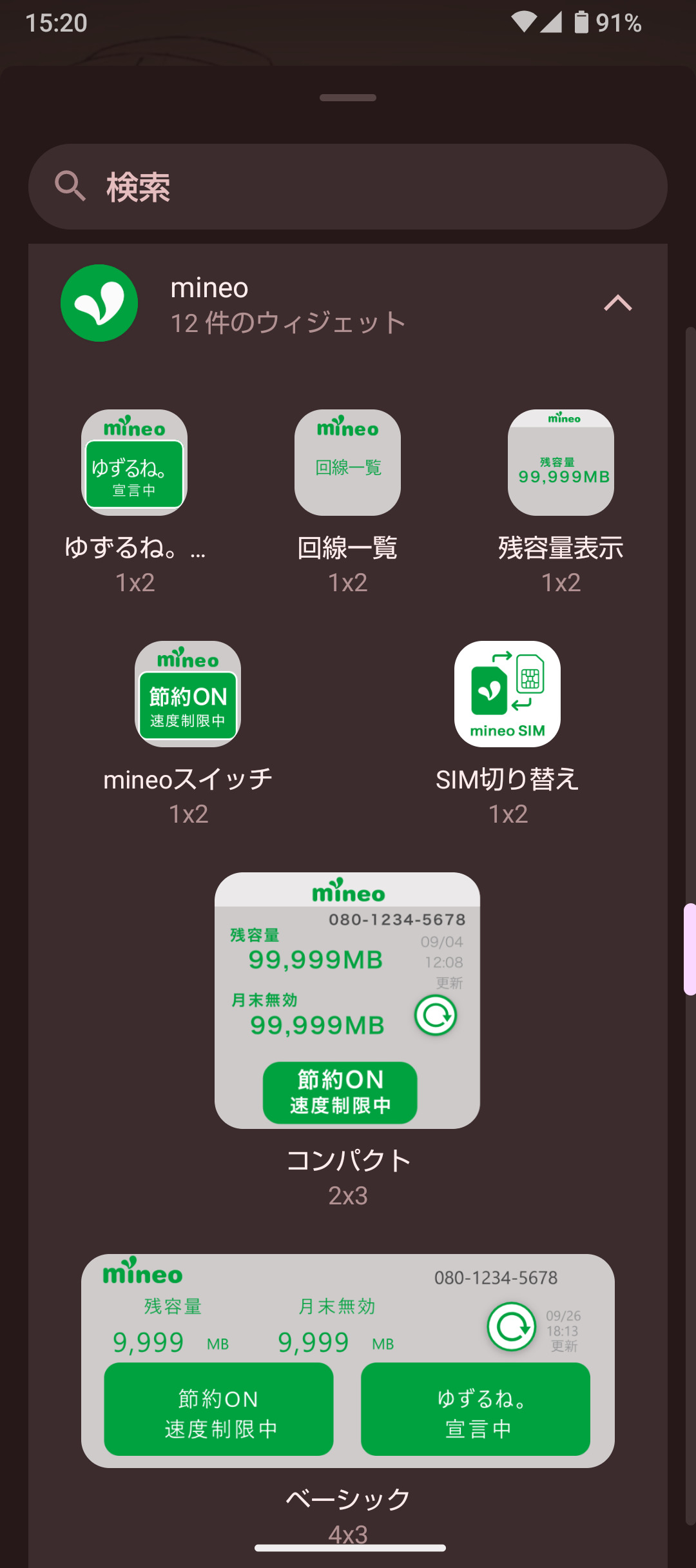Image resolution: width=696 pixels, height=1568 pixels.
Task: Select the mineoスイッチ widget
Action: point(188,694)
